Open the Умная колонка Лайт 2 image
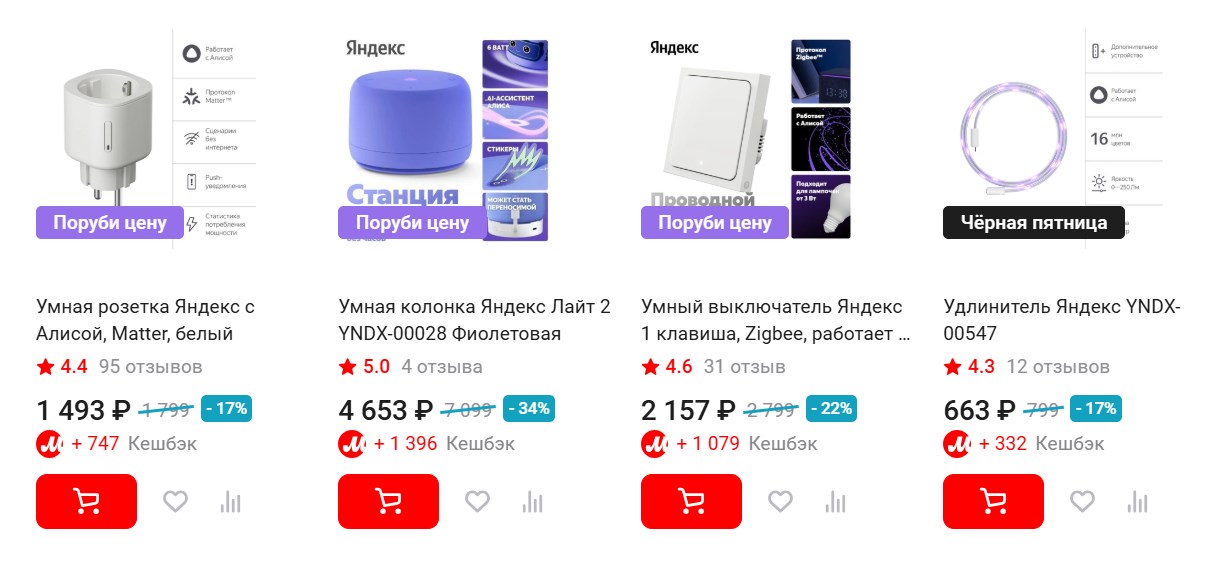This screenshot has height=561, width=1213. pyautogui.click(x=448, y=140)
